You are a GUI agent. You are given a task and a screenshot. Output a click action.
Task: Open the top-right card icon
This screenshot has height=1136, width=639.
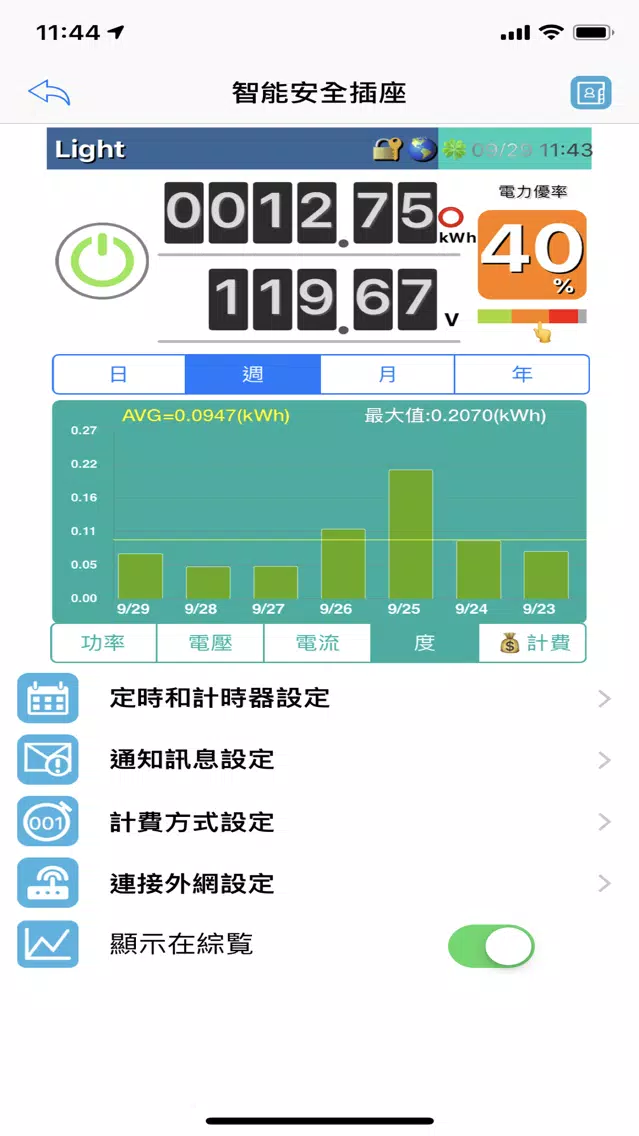click(590, 93)
